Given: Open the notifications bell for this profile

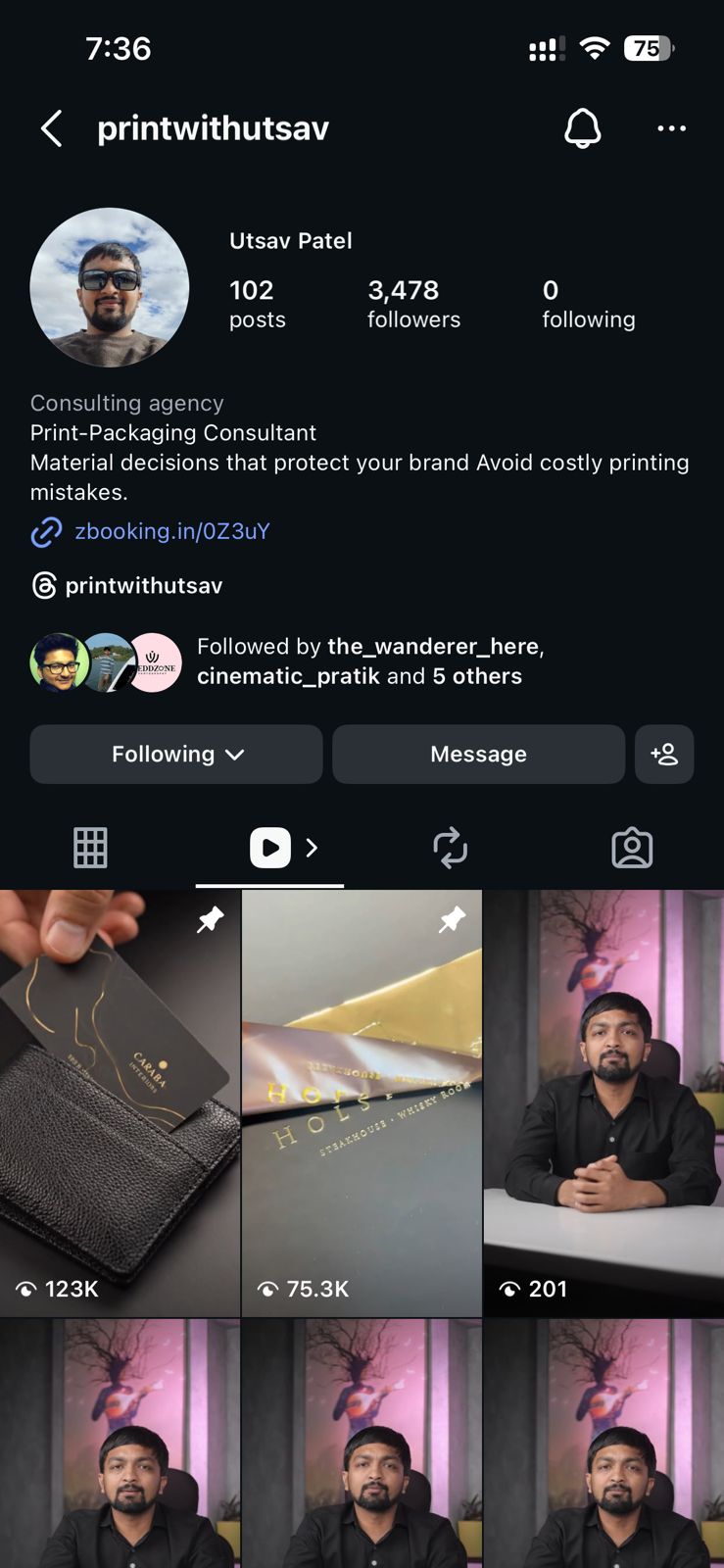Looking at the screenshot, I should tap(582, 128).
